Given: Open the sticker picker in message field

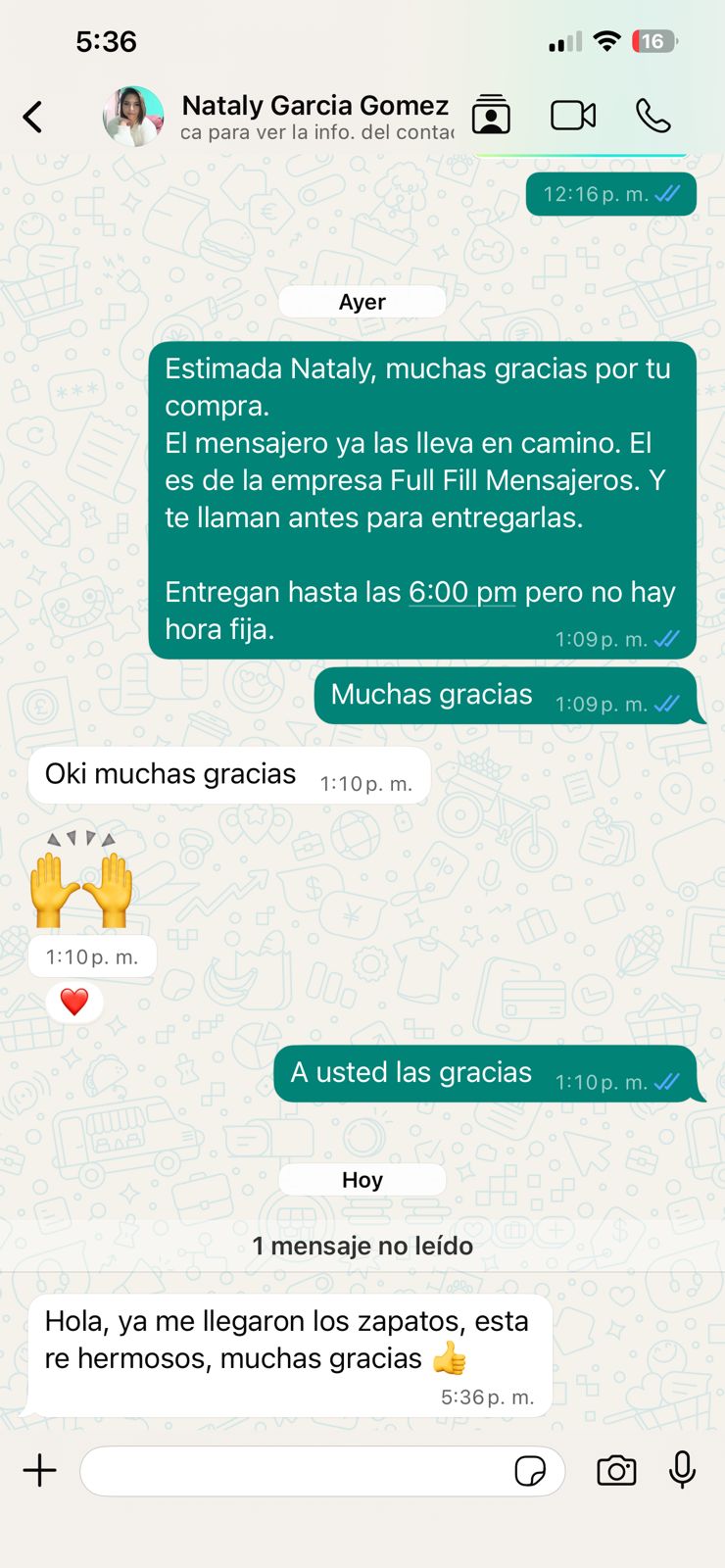Looking at the screenshot, I should click(x=530, y=1471).
